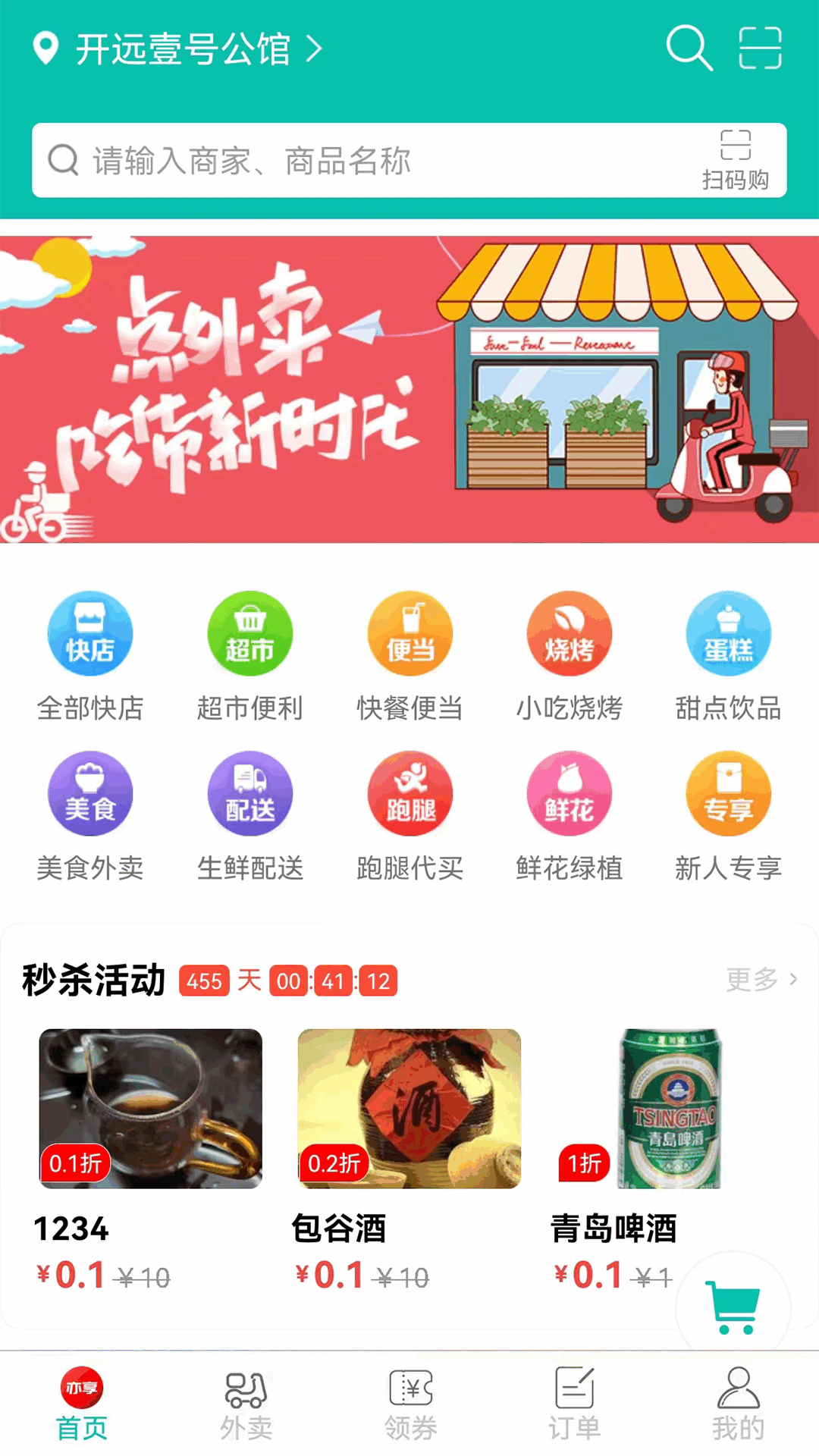The height and width of the screenshot is (1456, 819).
Task: Switch to the 订单 orders tab
Action: [x=574, y=1404]
